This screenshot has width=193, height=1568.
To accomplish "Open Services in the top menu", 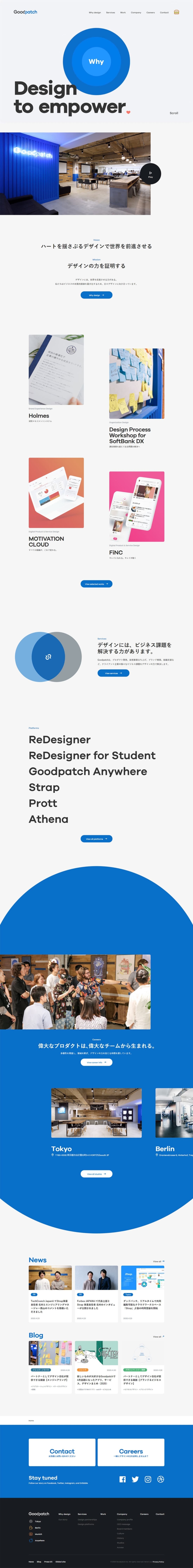I will (x=110, y=12).
